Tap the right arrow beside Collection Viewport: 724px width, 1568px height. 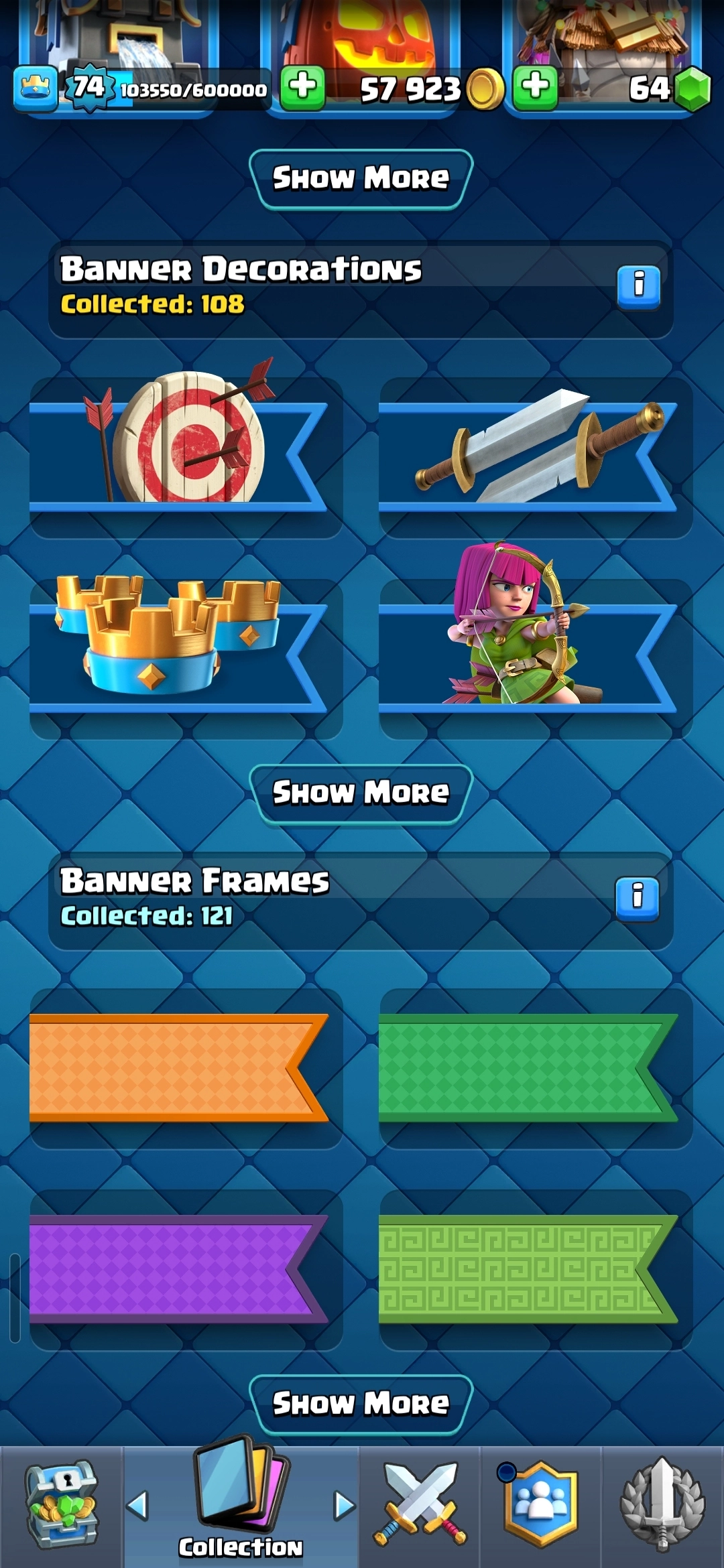pos(345,1506)
